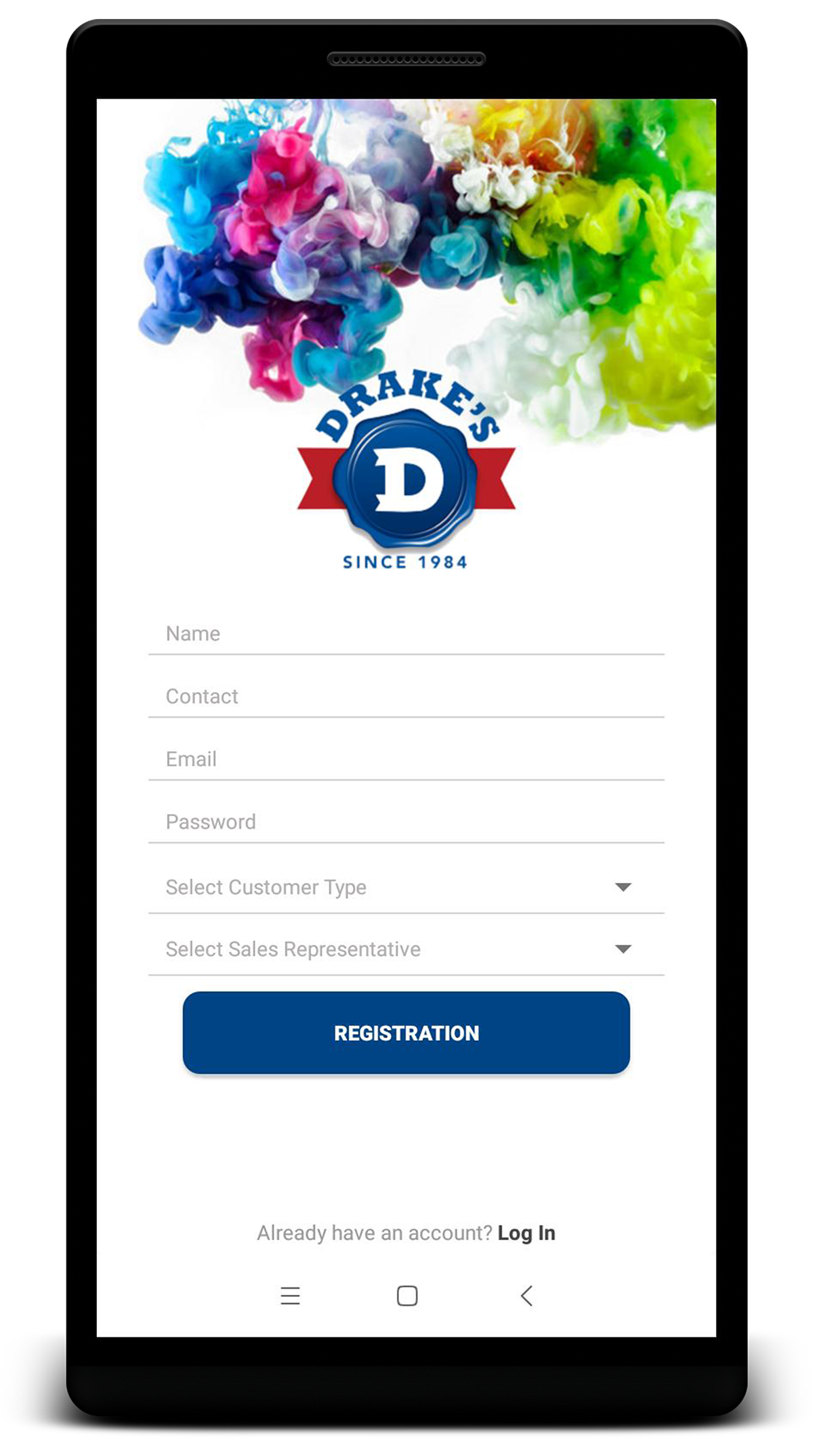
Task: Tap the system back button
Action: (526, 1296)
